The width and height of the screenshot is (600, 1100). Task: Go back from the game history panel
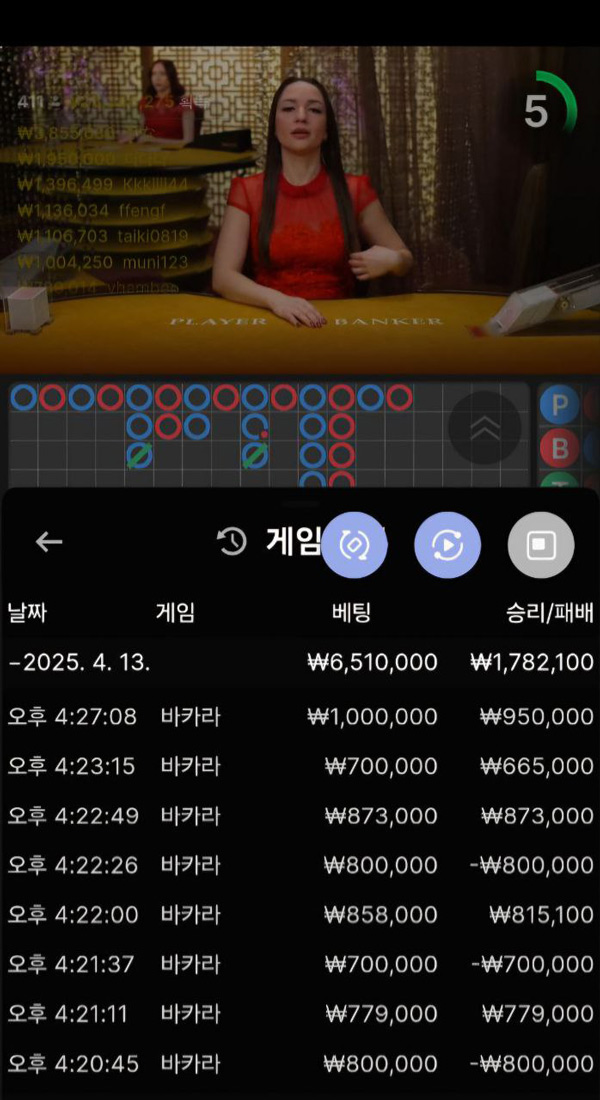(x=49, y=542)
